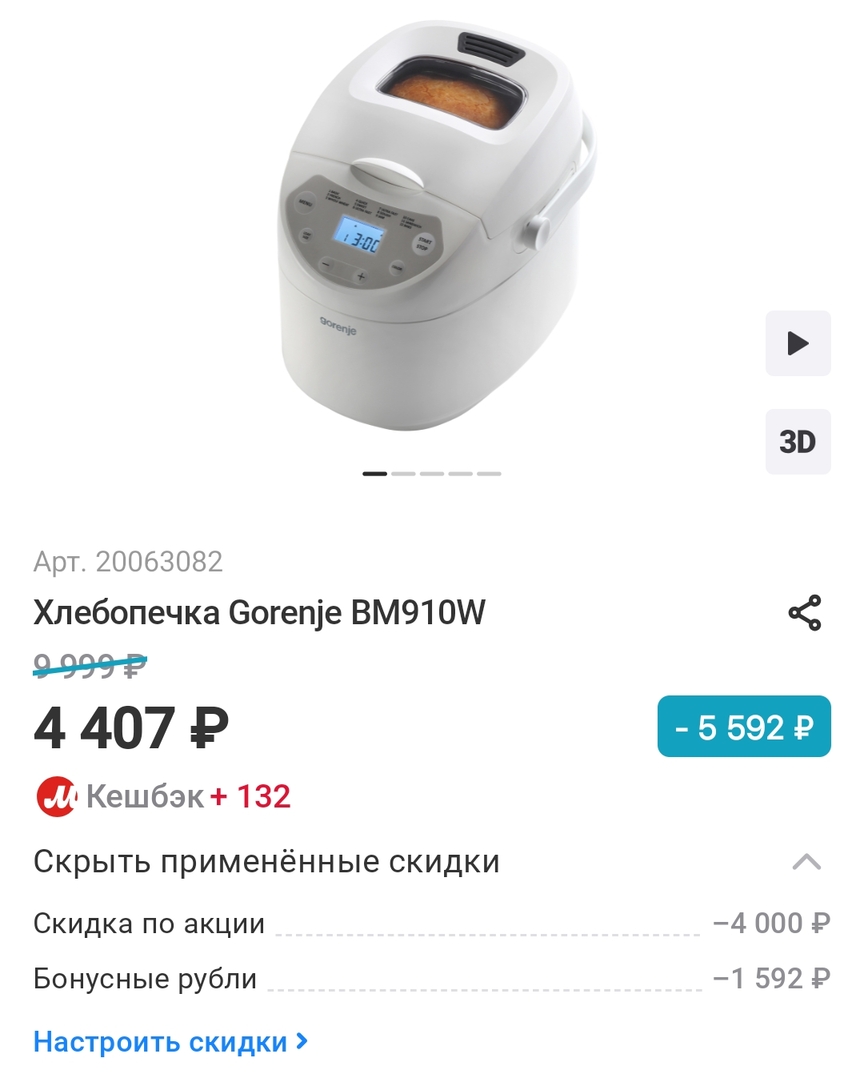Select the 3D viewer icon
This screenshot has height=1090, width=864.
click(797, 441)
